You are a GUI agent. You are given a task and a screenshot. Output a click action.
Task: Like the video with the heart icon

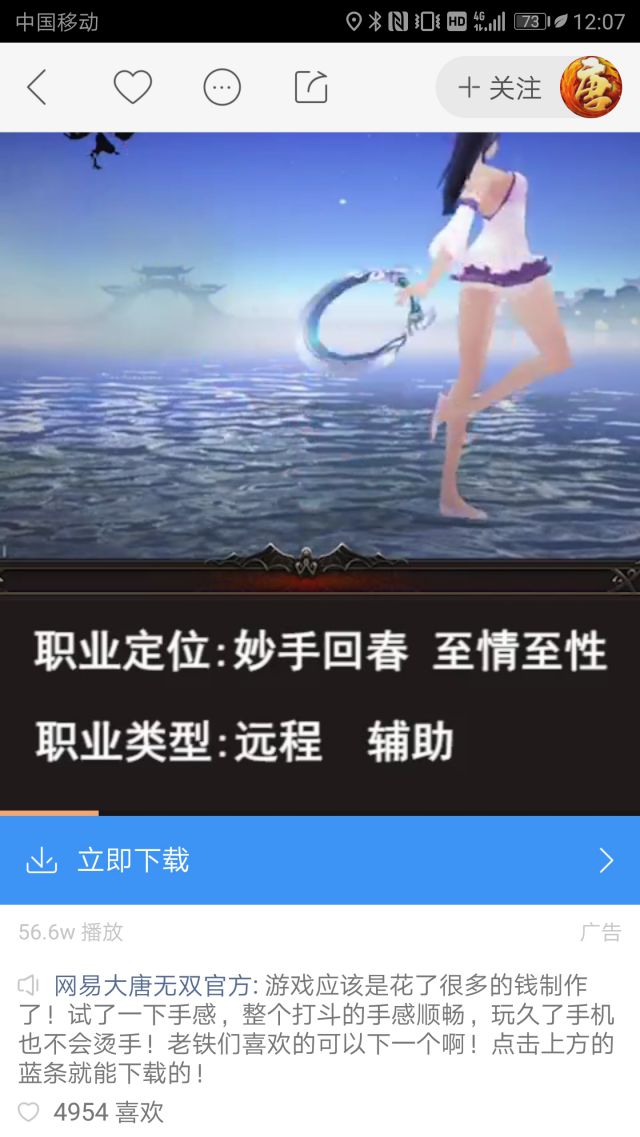pyautogui.click(x=132, y=88)
